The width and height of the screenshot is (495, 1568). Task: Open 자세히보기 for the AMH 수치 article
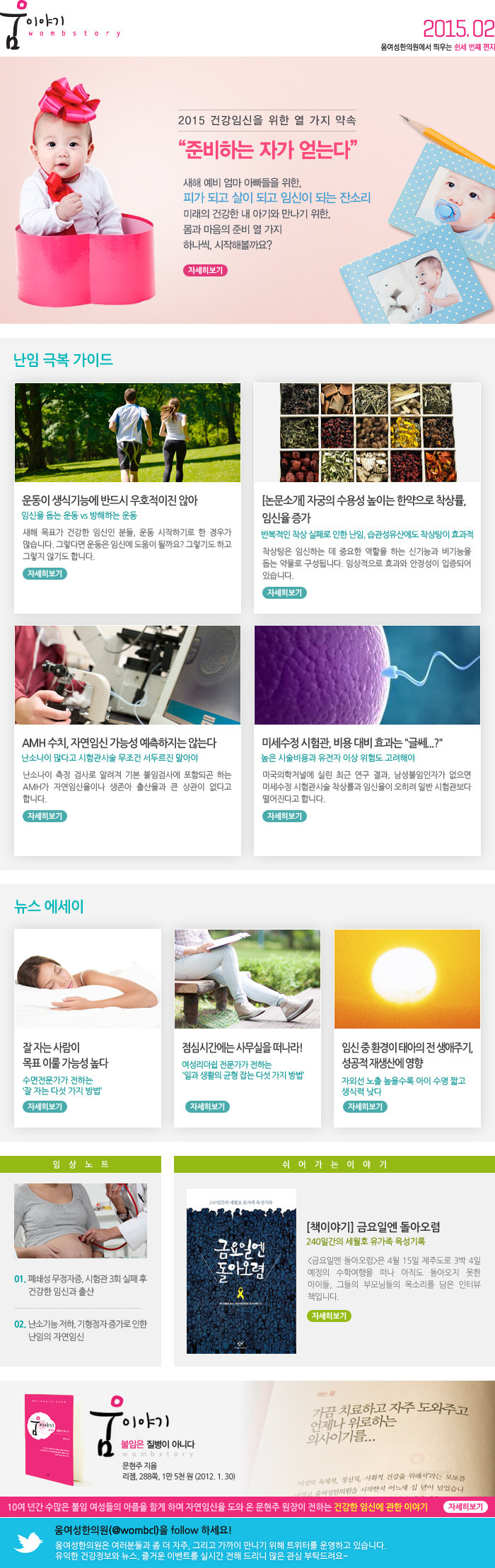point(45,816)
